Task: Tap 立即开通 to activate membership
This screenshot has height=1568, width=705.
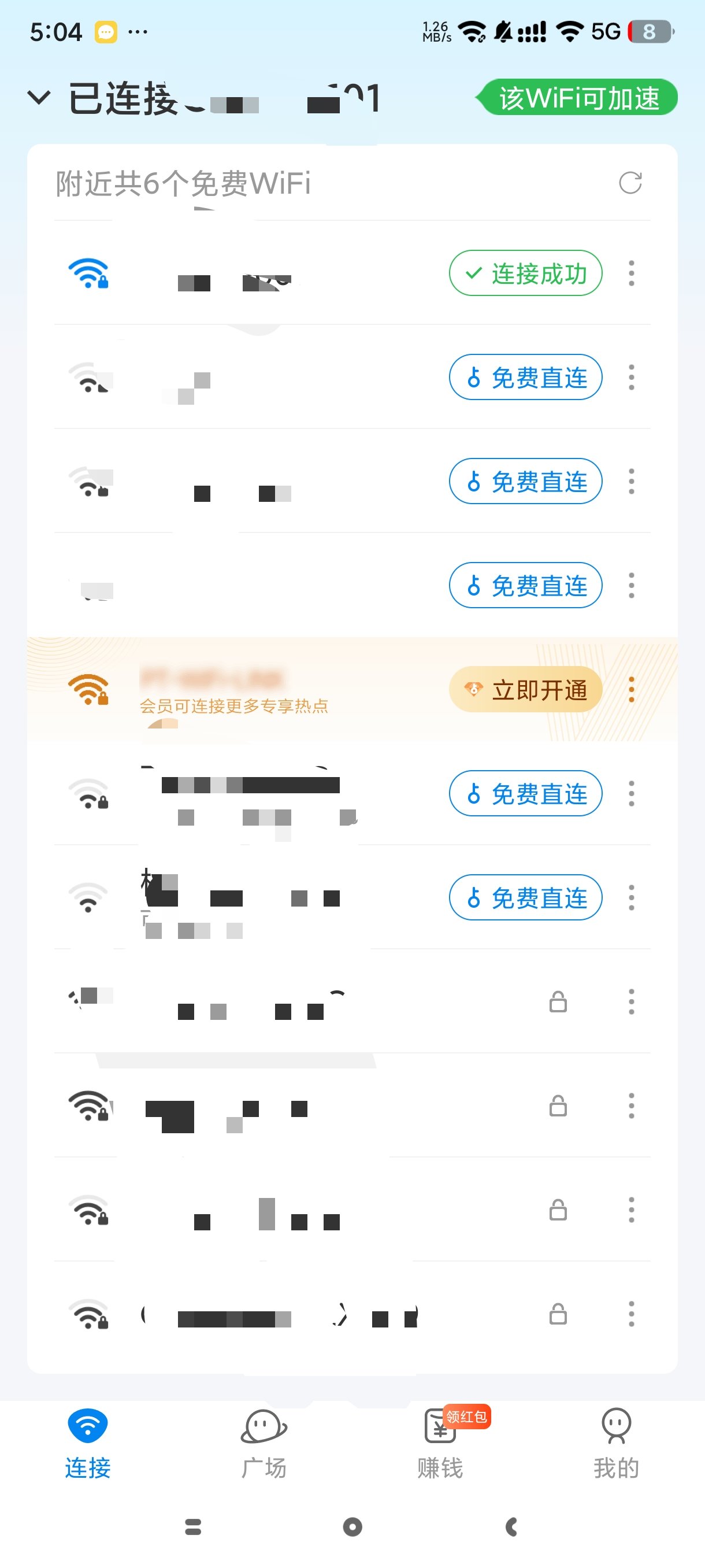Action: 525,690
